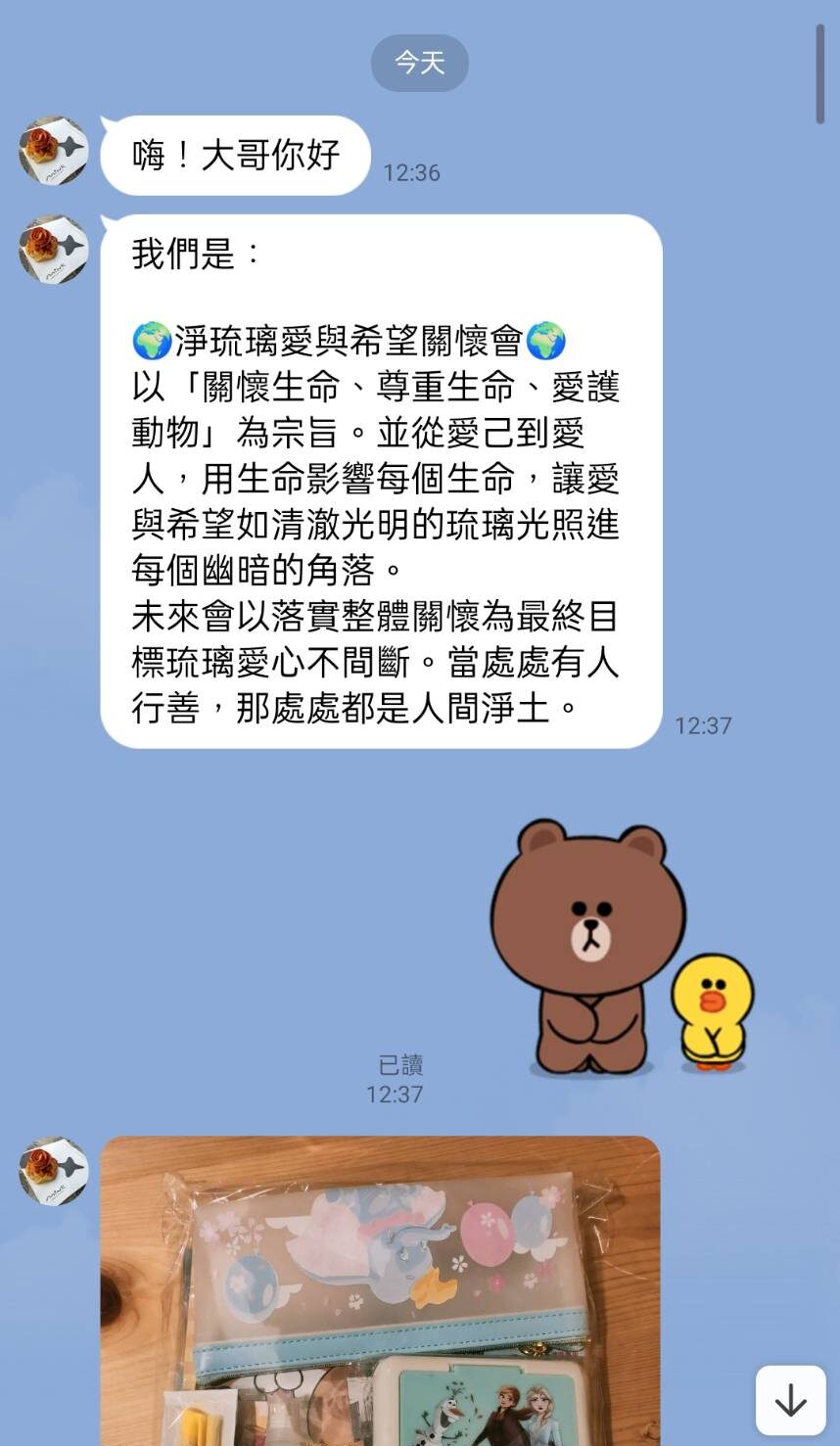View sender's profile beside the 嗨！大哥你好 message
Viewport: 840px width, 1446px height.
tap(54, 152)
